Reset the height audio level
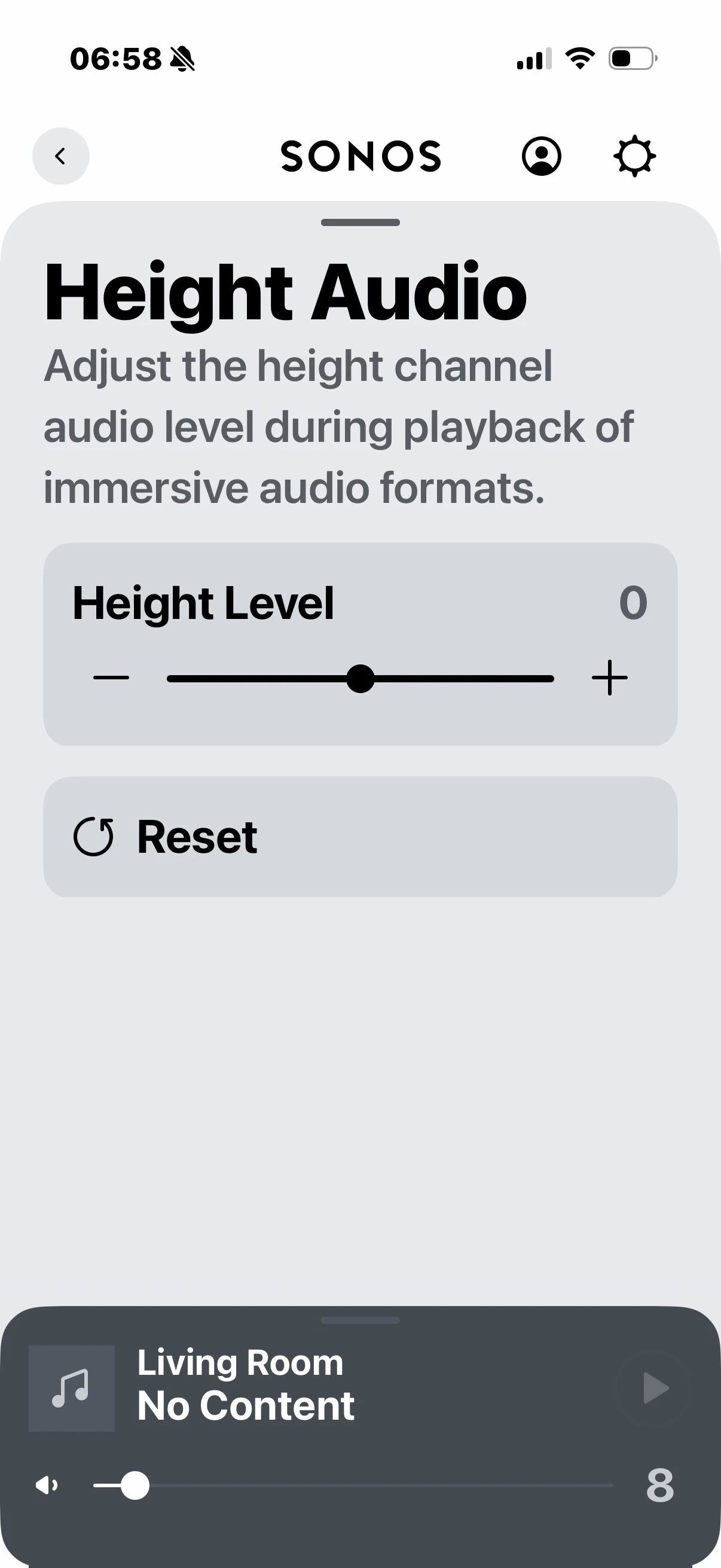Viewport: 721px width, 1568px height. coord(359,837)
